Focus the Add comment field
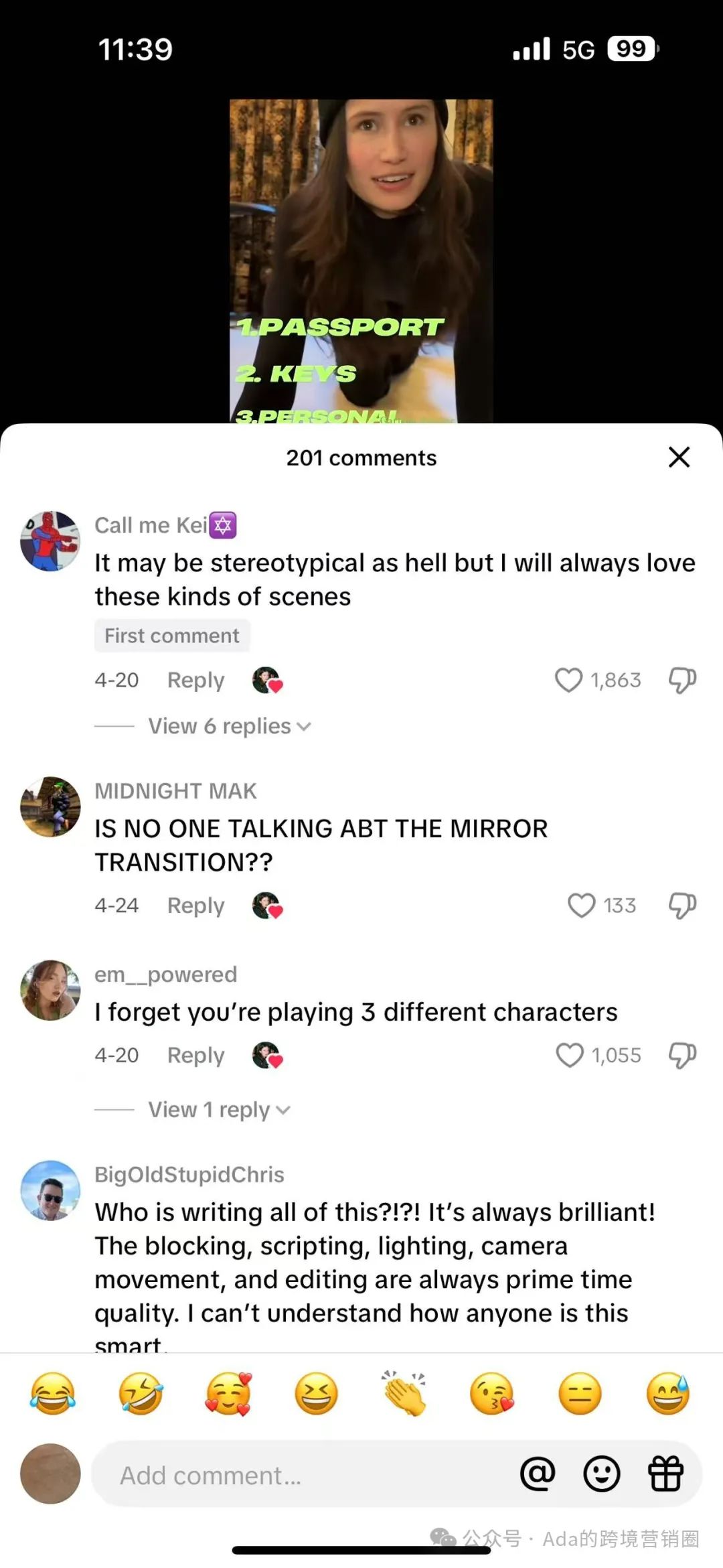Viewport: 723px width, 1568px height. click(x=301, y=1475)
